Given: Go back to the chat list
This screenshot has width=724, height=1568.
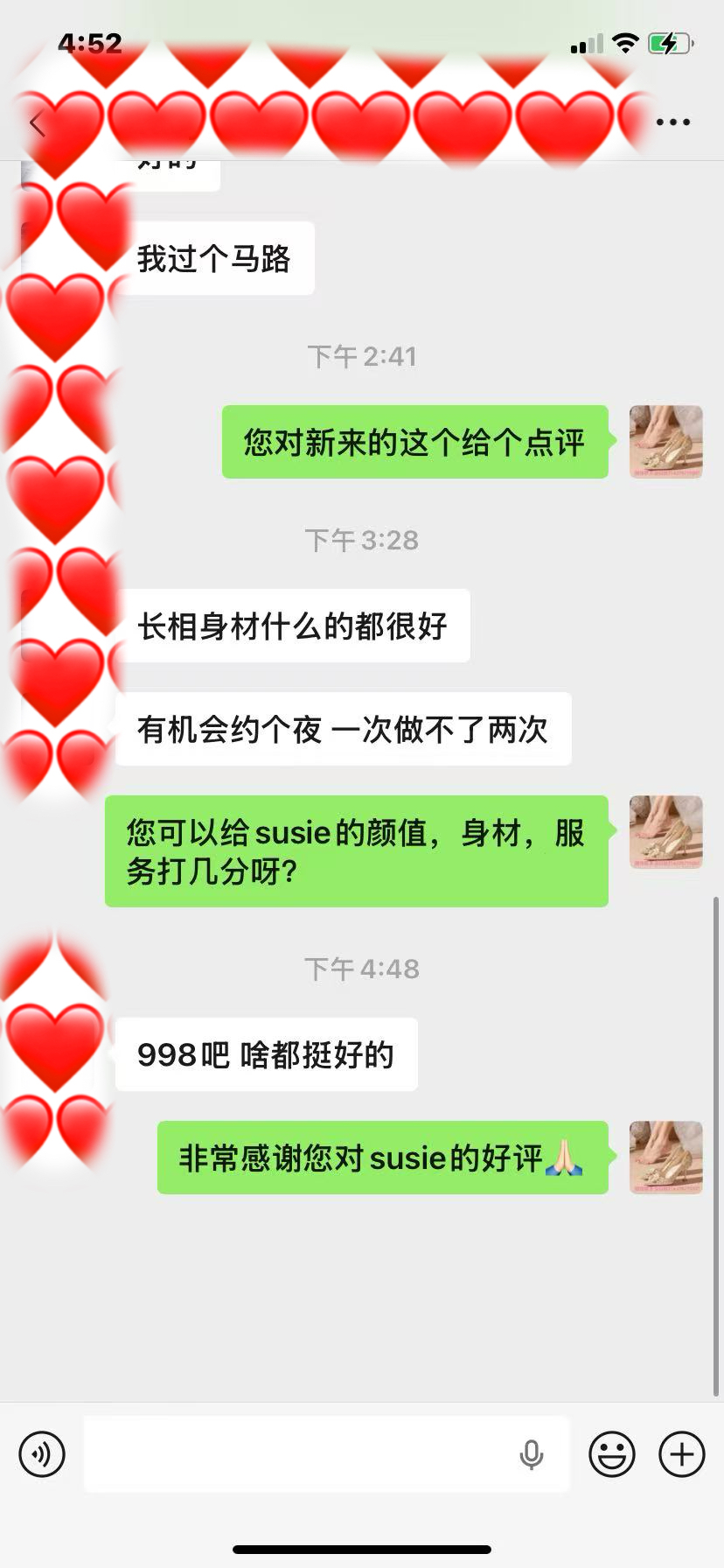Looking at the screenshot, I should click(x=37, y=123).
